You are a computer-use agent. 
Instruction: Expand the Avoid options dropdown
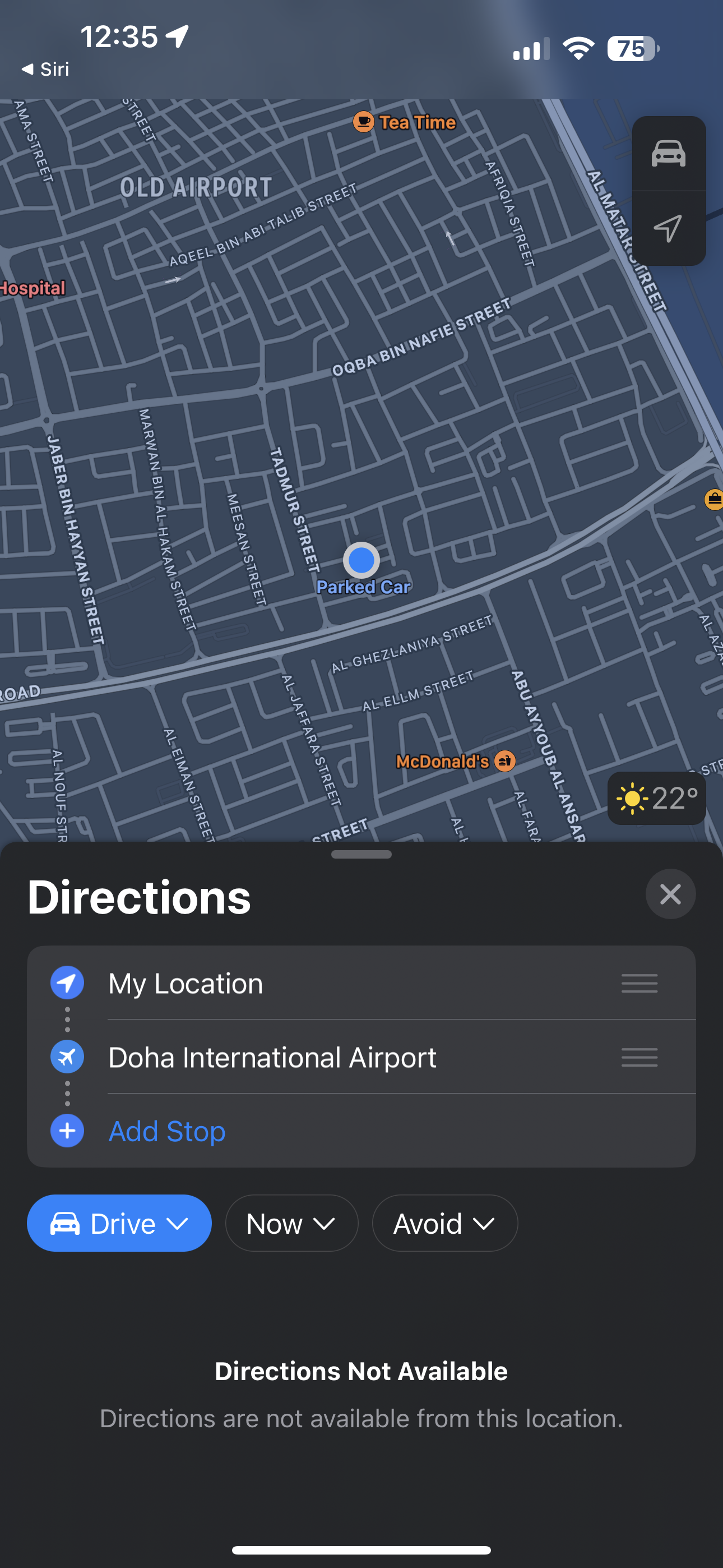[444, 1223]
